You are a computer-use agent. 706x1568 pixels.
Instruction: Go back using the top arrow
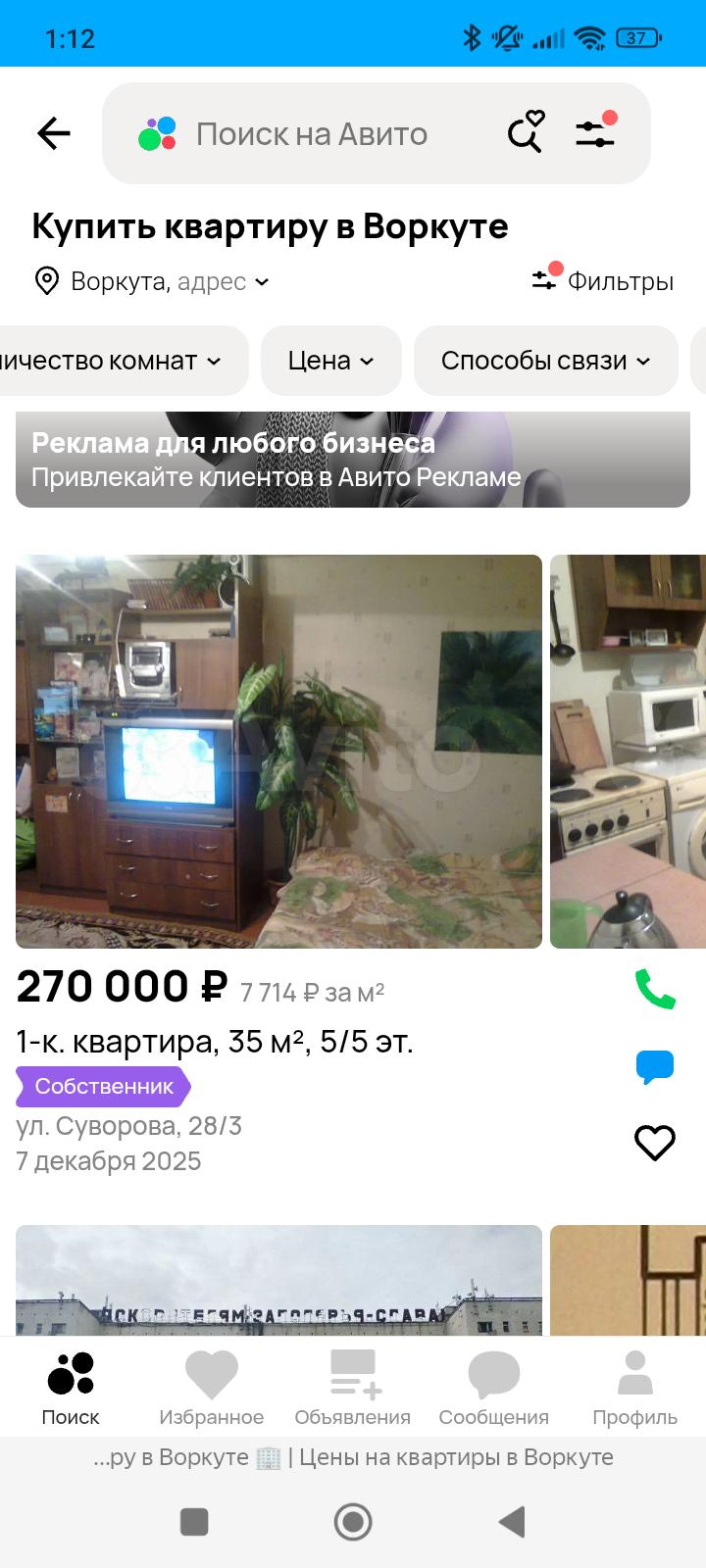(x=54, y=133)
